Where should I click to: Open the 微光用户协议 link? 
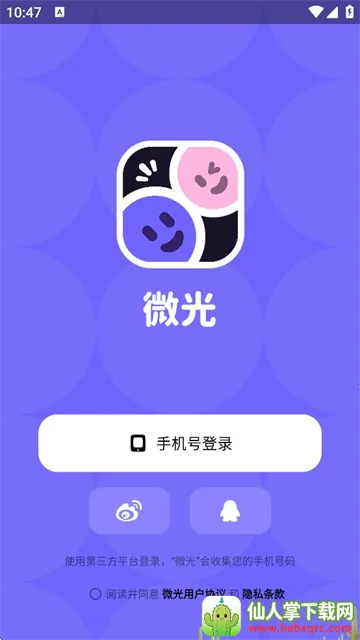[194, 594]
